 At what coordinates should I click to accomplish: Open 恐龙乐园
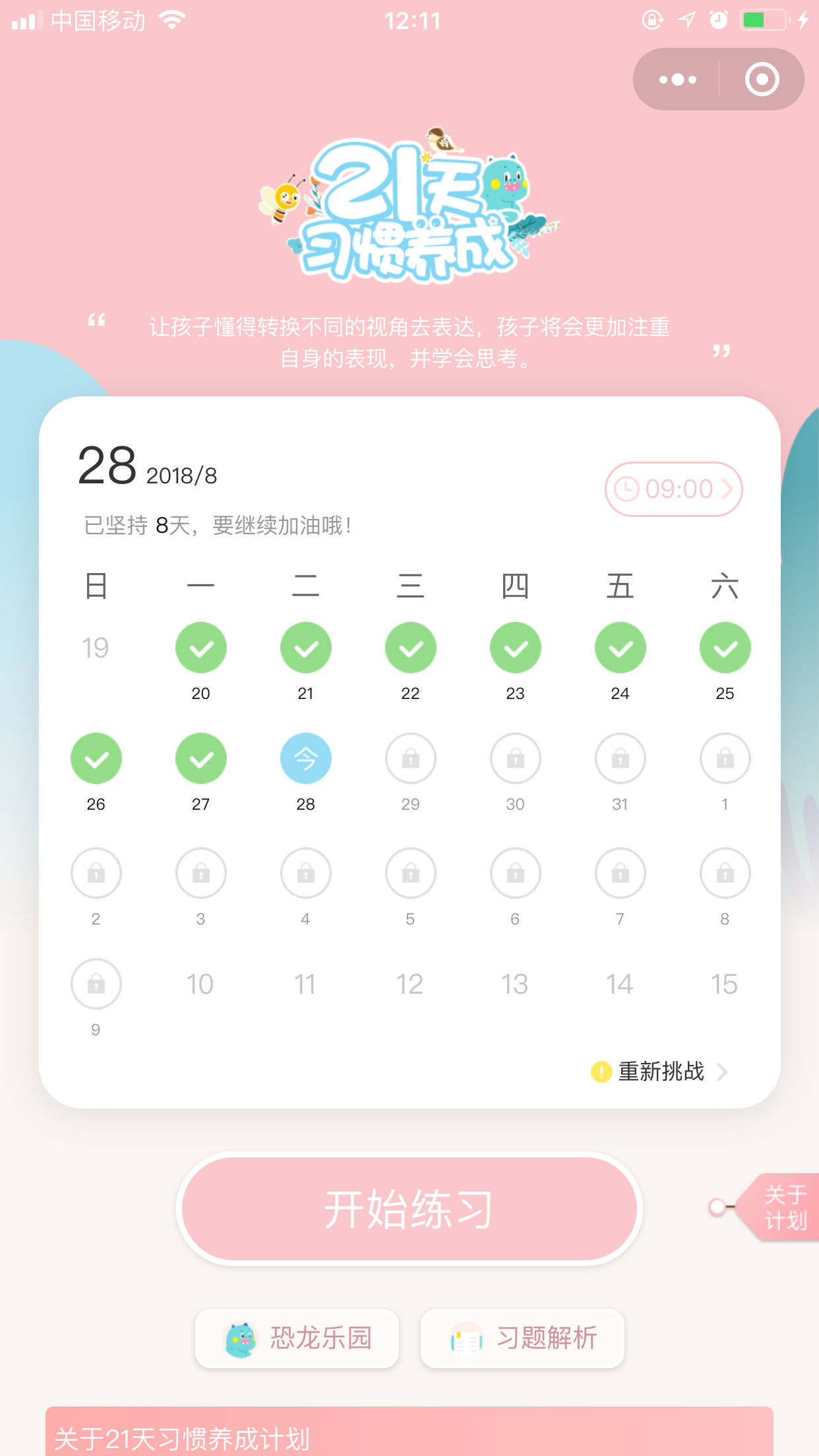point(297,1339)
